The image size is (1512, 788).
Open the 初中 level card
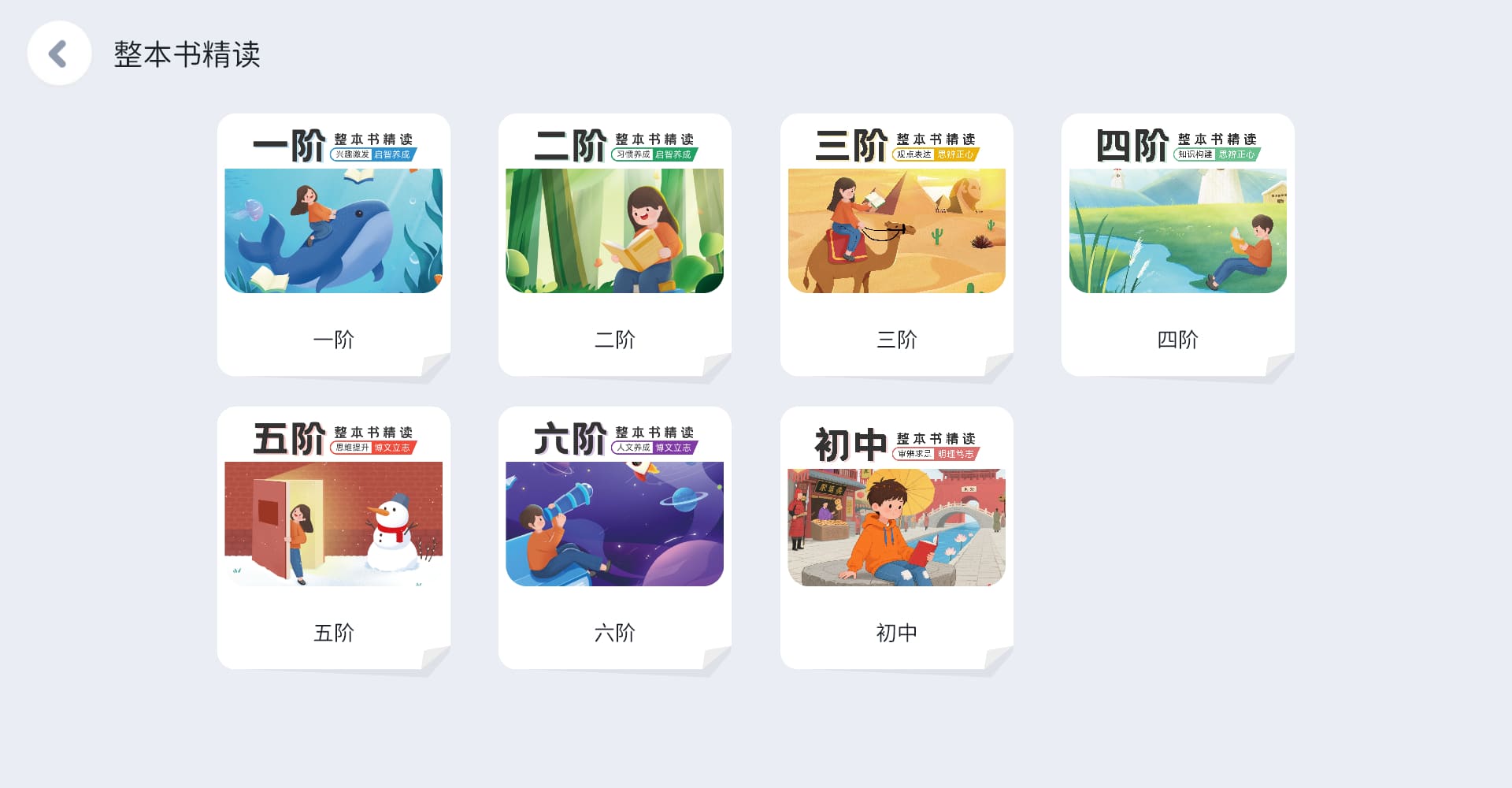coord(896,537)
